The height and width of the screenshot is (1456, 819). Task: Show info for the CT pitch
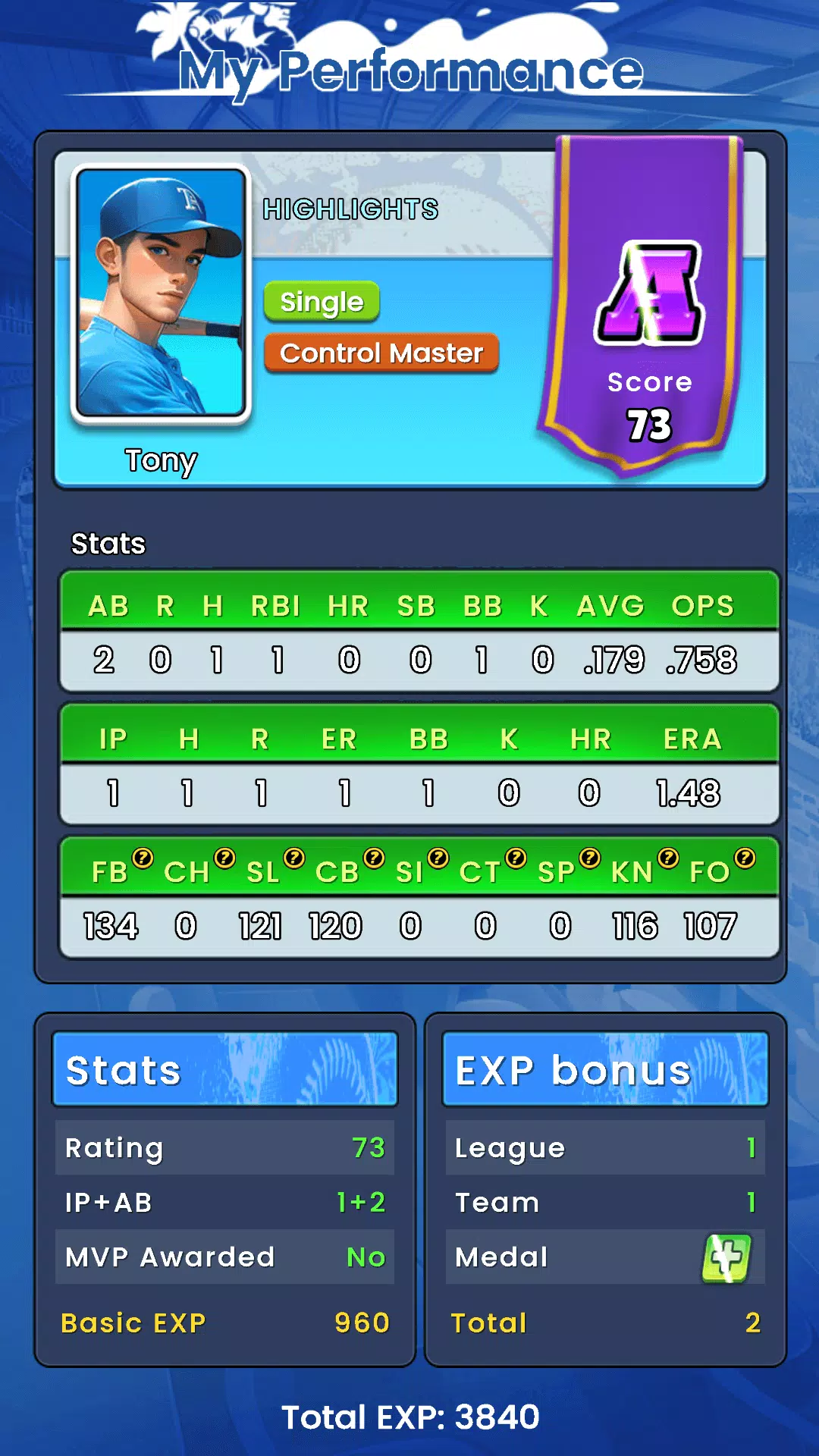click(x=516, y=858)
